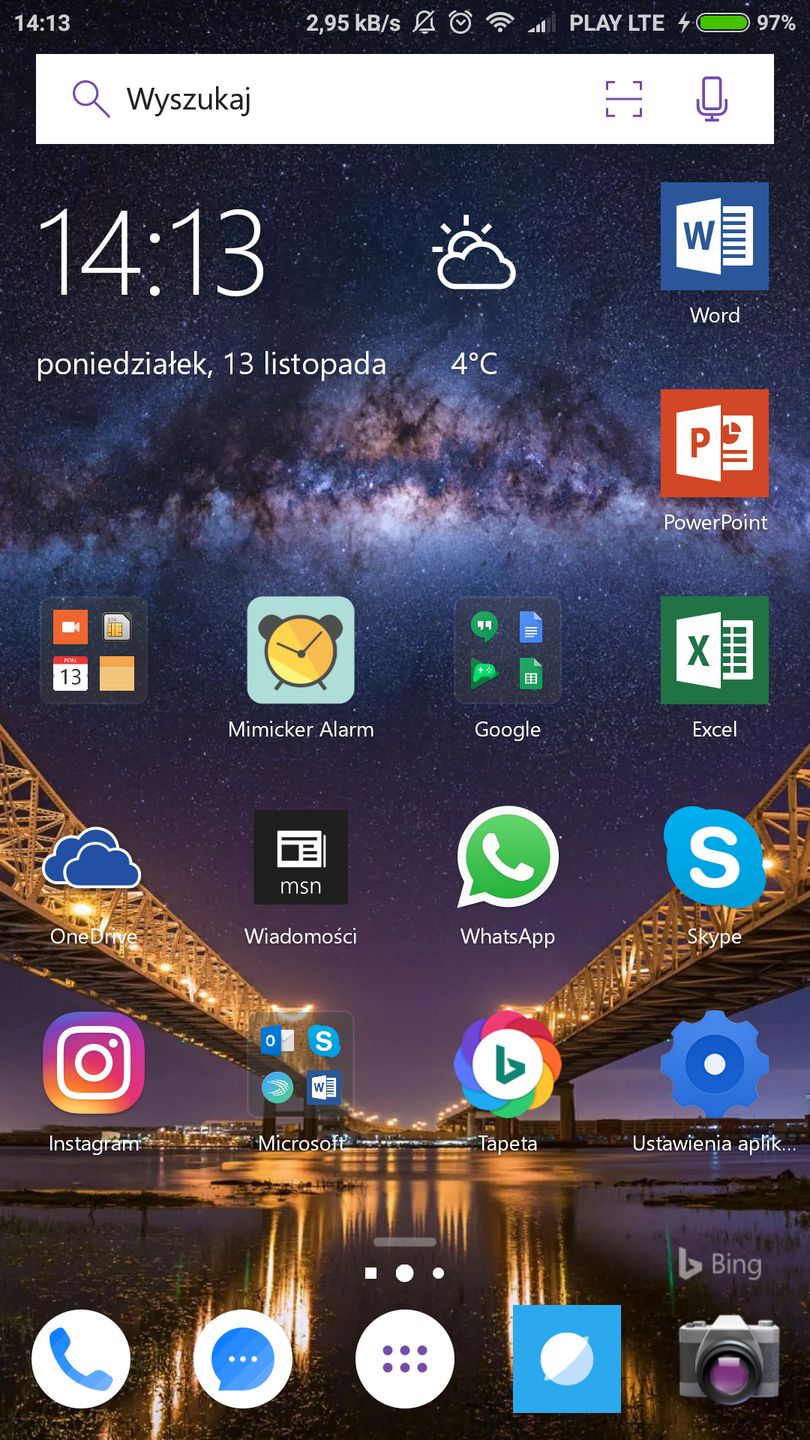The image size is (810, 1440).
Task: Open Ustawienia aplikacji settings
Action: pyautogui.click(x=714, y=1065)
